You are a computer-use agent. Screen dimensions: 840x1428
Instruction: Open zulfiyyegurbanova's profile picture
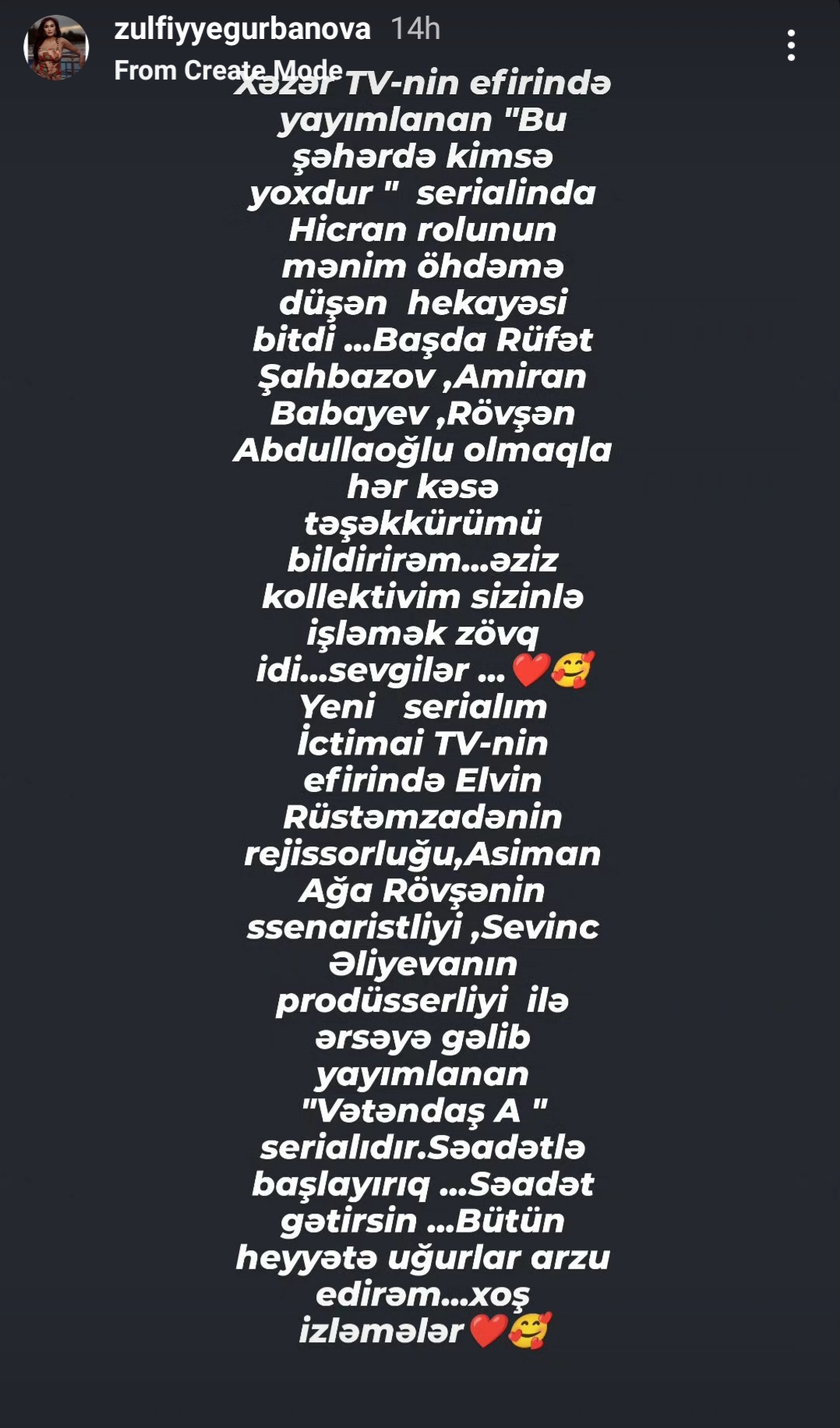point(56,48)
